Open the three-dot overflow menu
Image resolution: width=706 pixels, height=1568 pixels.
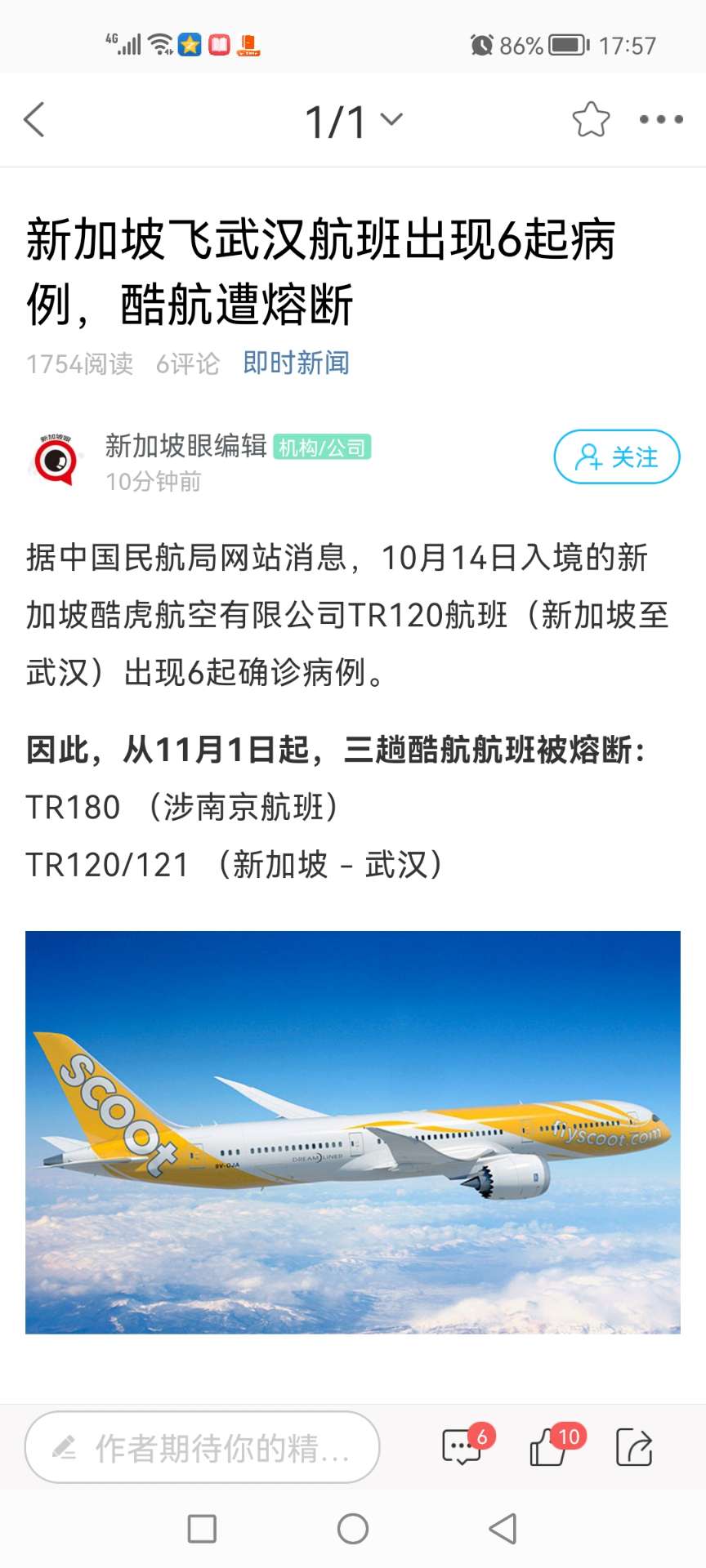[x=661, y=120]
